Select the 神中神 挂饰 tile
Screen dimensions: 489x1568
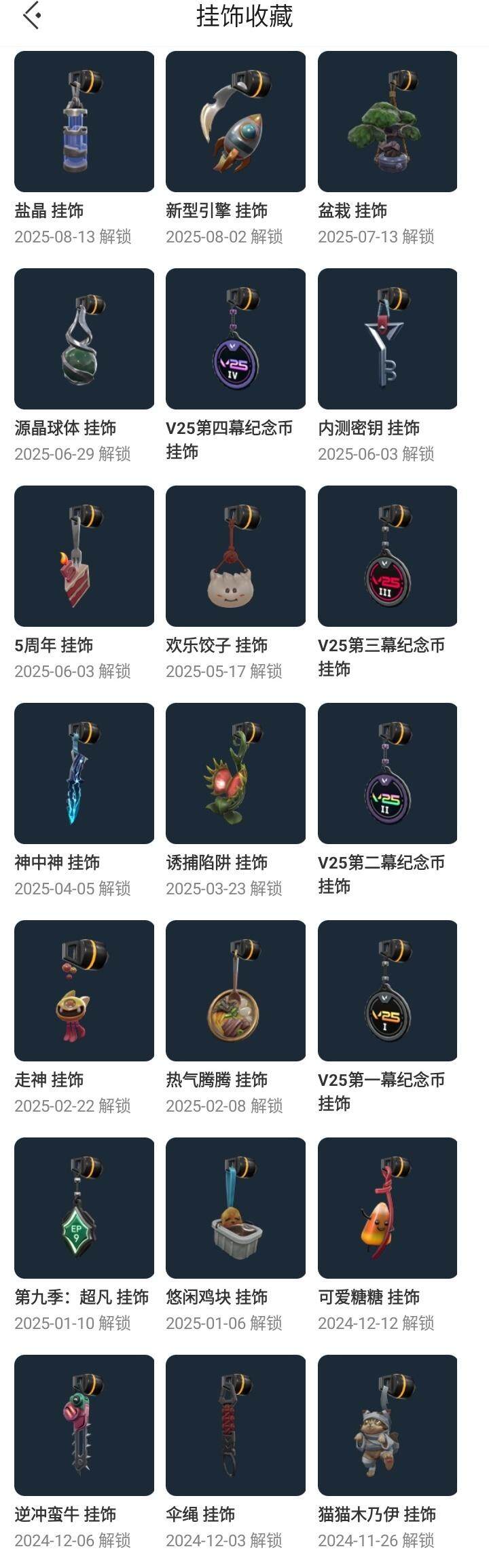point(84,773)
